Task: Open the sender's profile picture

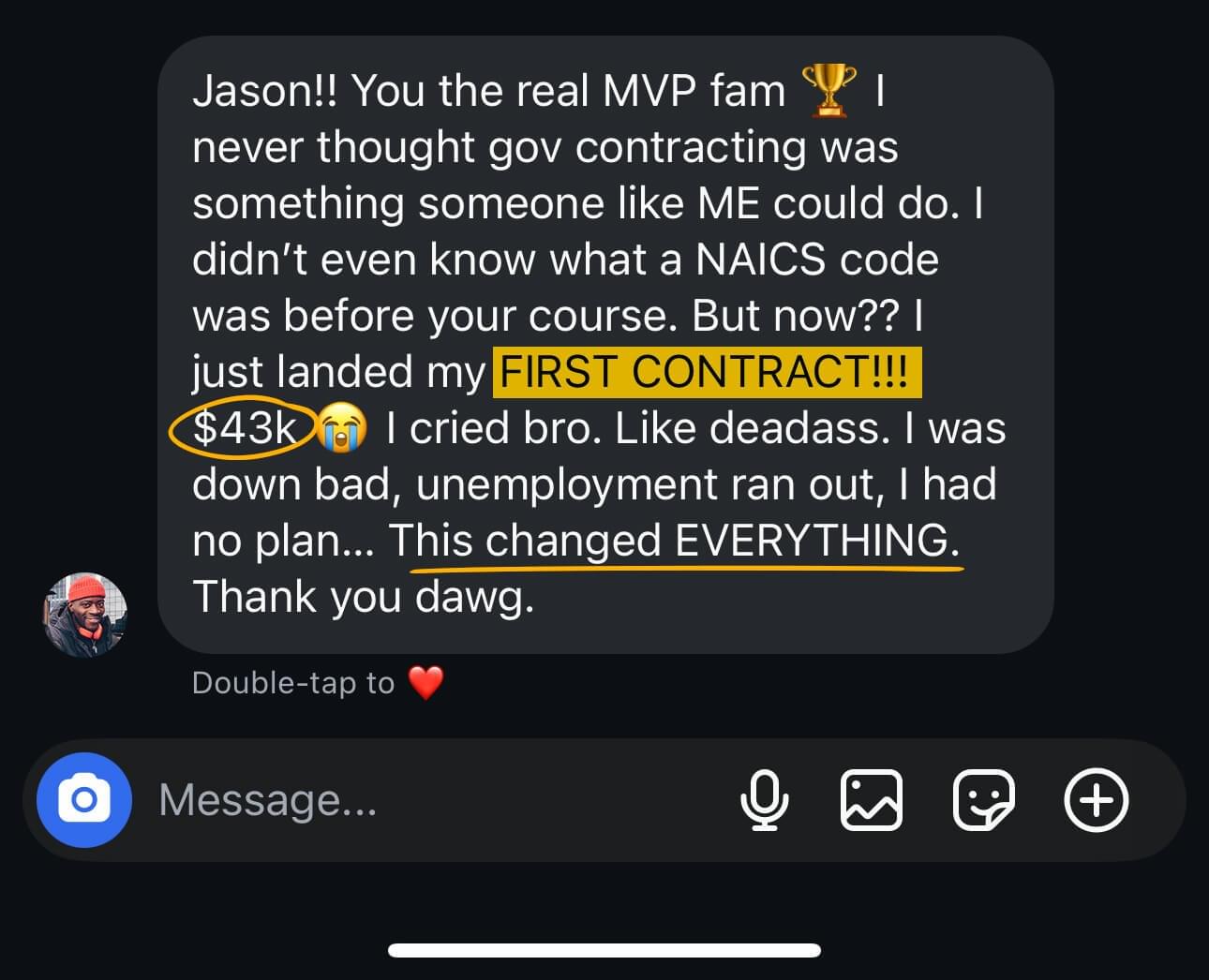Action: pos(85,615)
